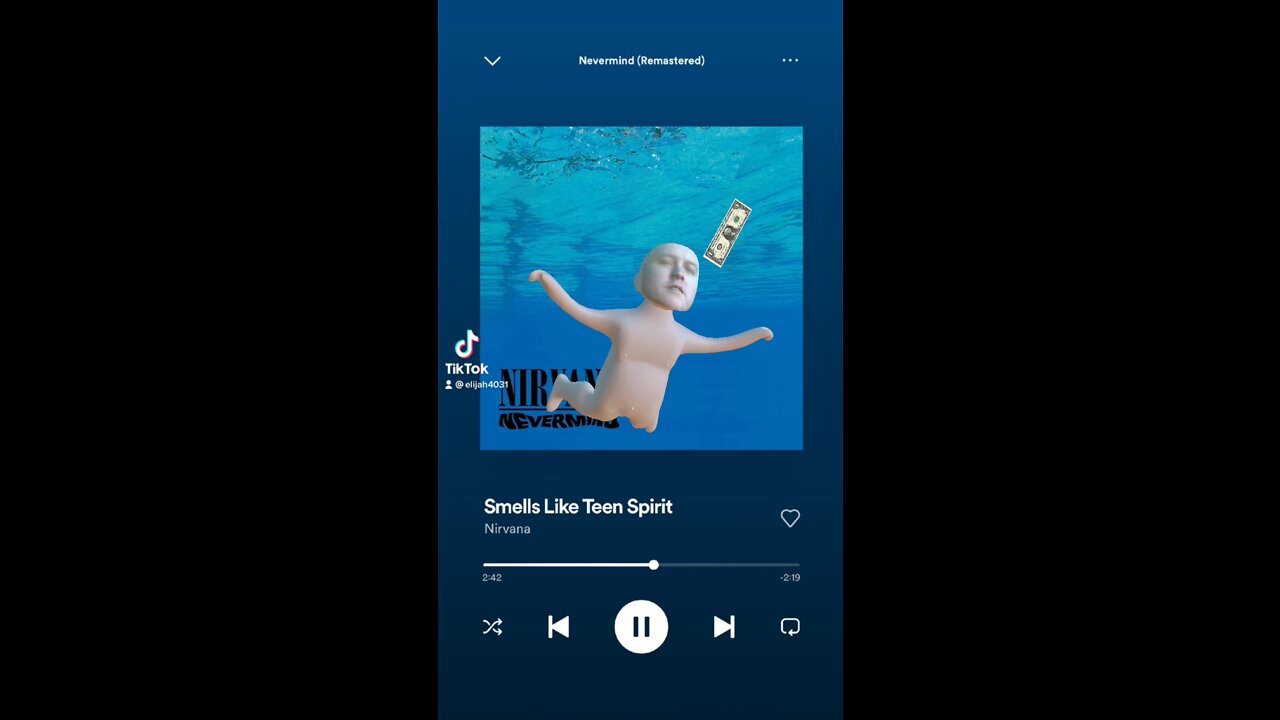Viewport: 1280px width, 720px height.
Task: Collapse the now playing screen
Action: coord(492,61)
